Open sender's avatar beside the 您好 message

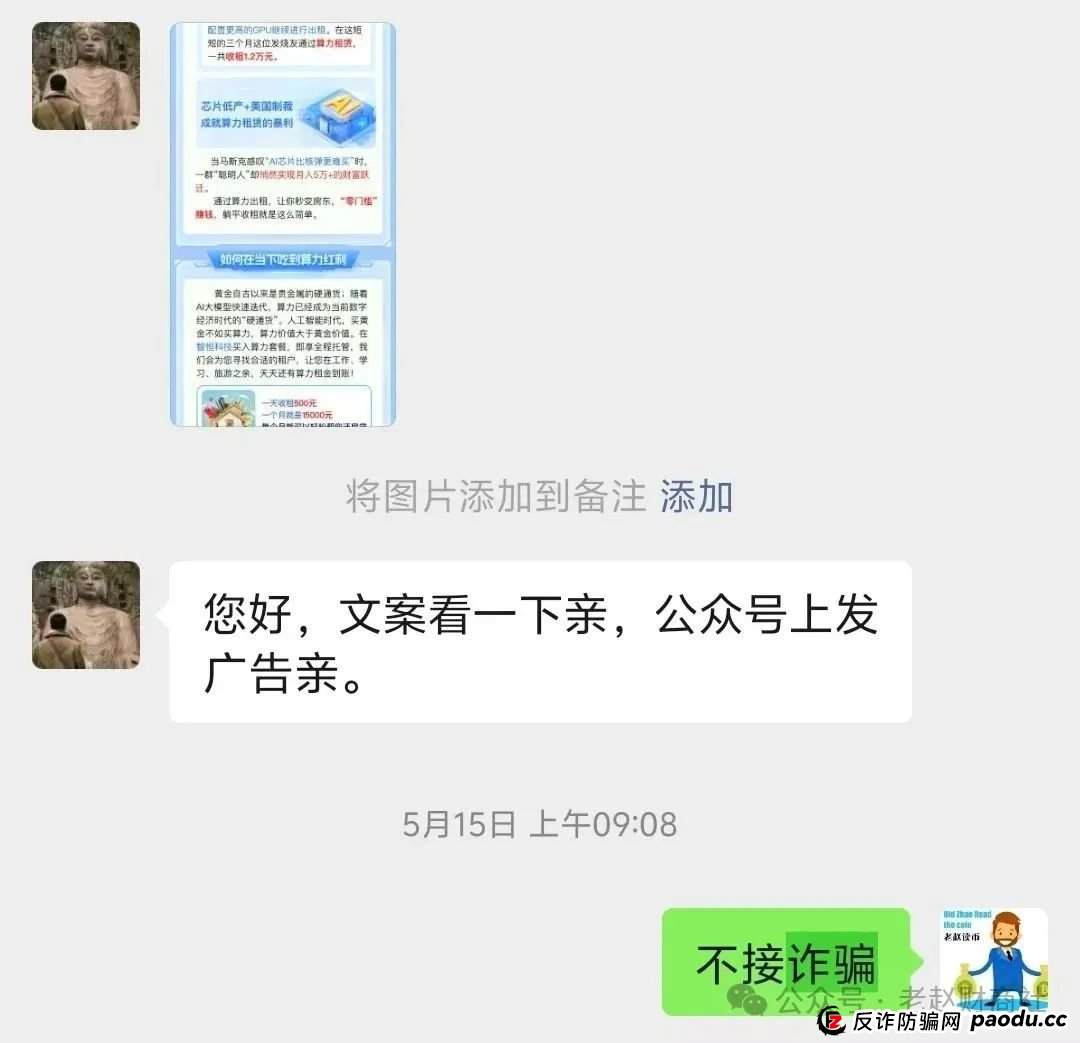(86, 615)
